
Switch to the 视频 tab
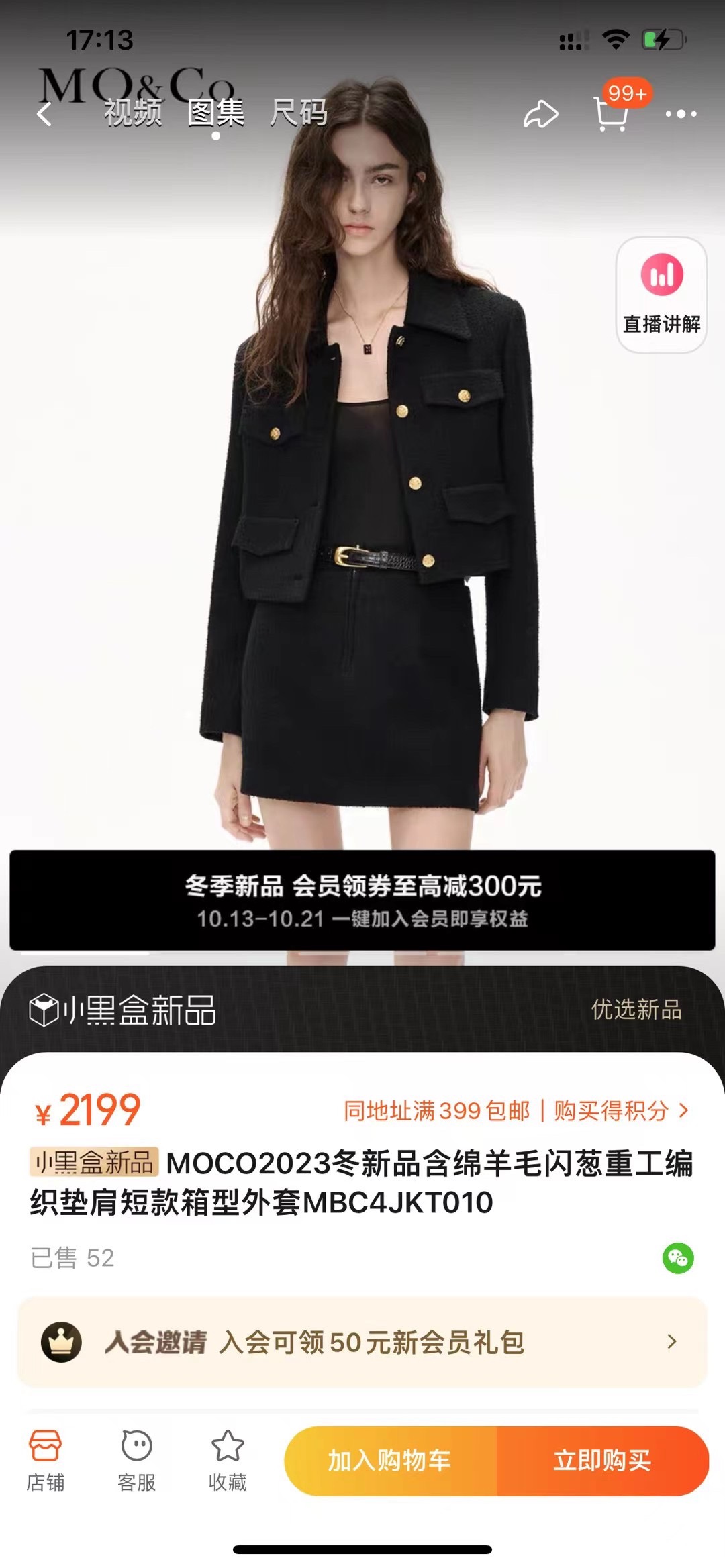tap(133, 113)
